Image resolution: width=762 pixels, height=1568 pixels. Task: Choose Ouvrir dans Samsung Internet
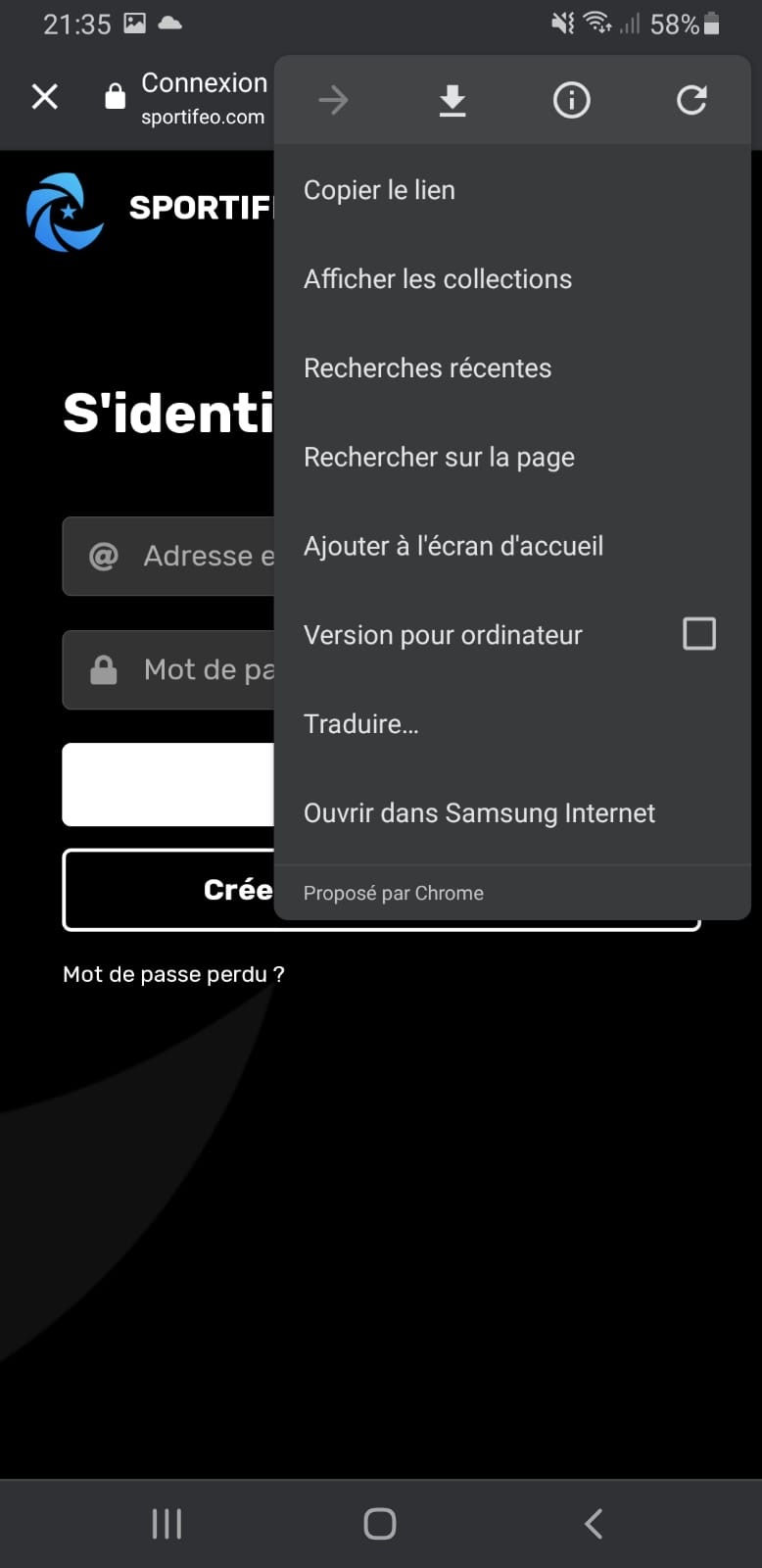tap(479, 813)
